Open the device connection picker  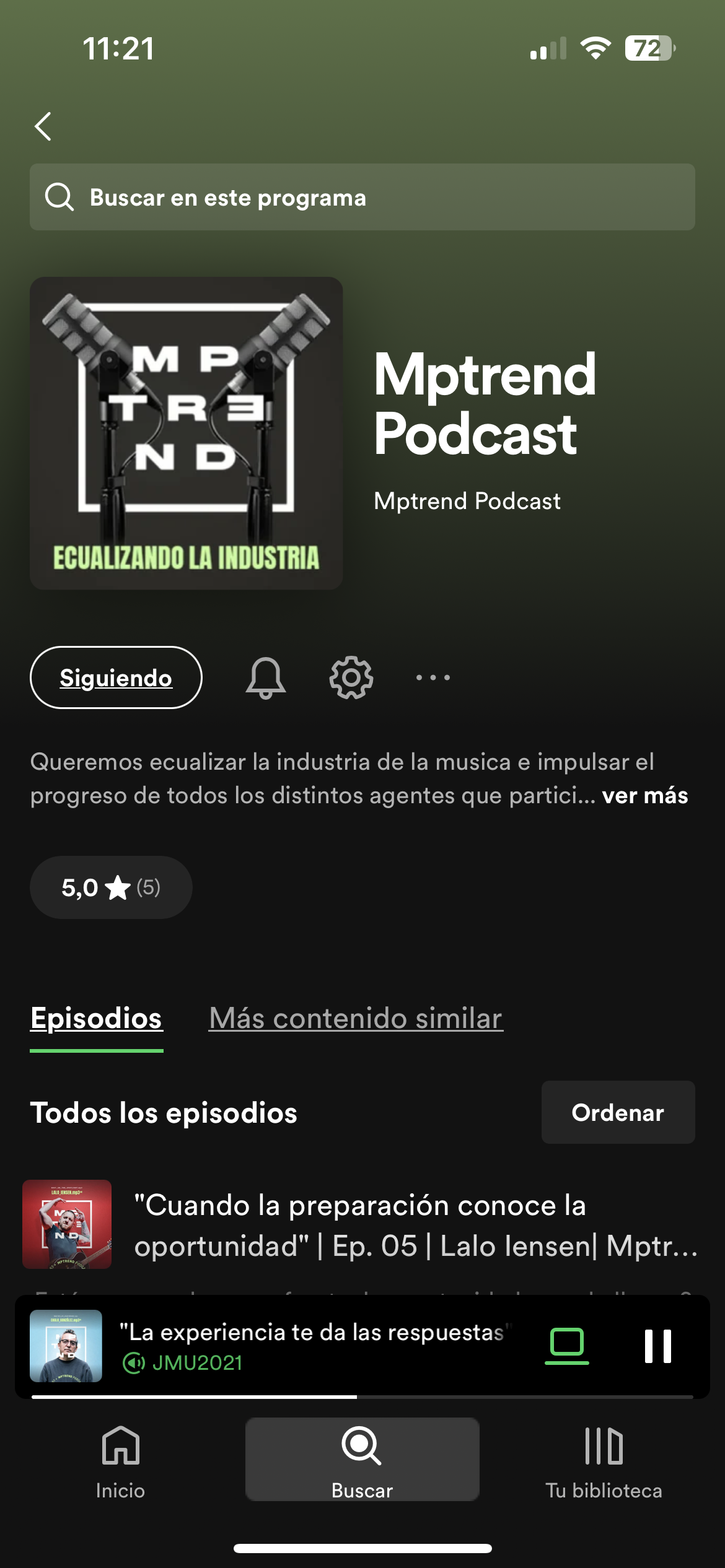pyautogui.click(x=567, y=1345)
